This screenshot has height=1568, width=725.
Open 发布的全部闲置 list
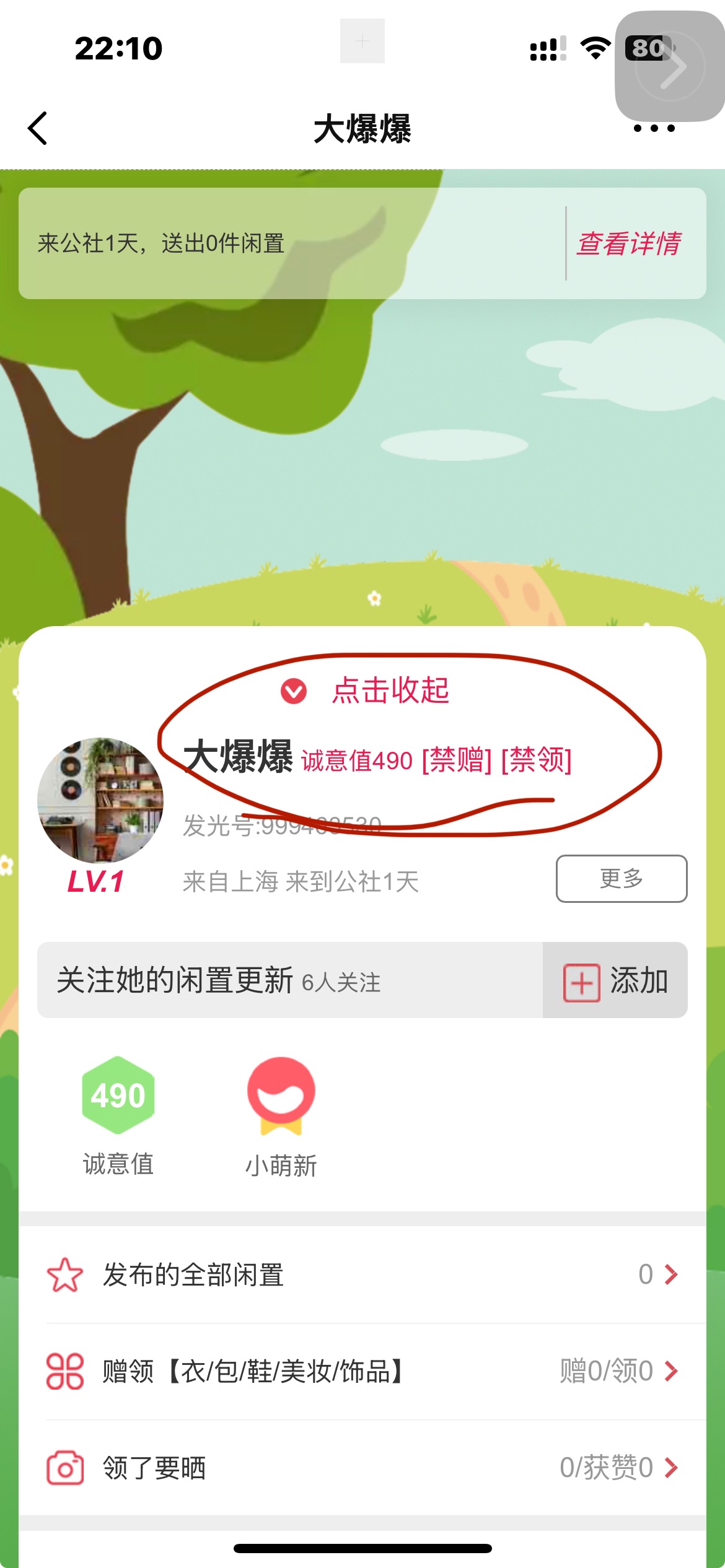(362, 1274)
